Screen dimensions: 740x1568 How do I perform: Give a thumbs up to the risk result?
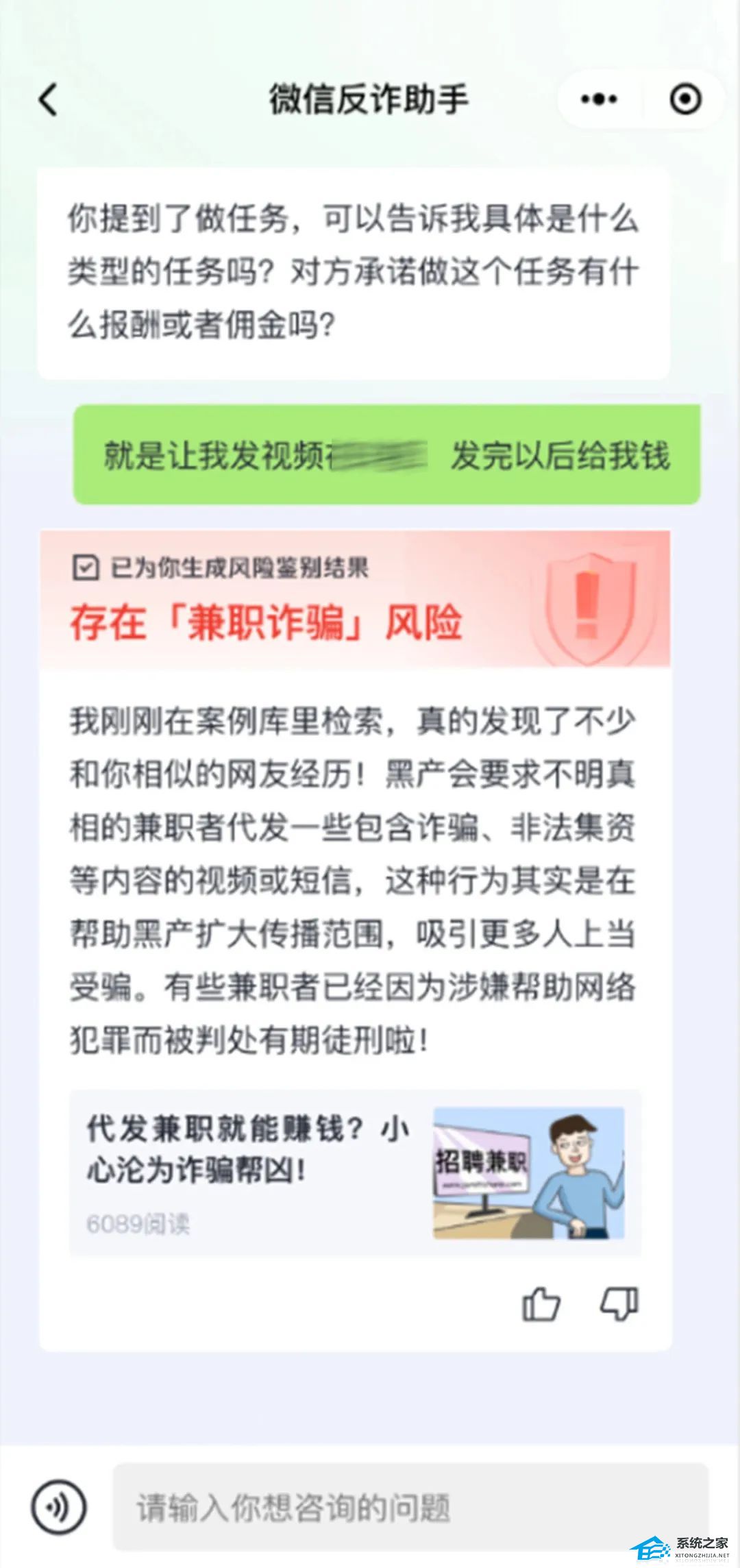click(541, 1303)
